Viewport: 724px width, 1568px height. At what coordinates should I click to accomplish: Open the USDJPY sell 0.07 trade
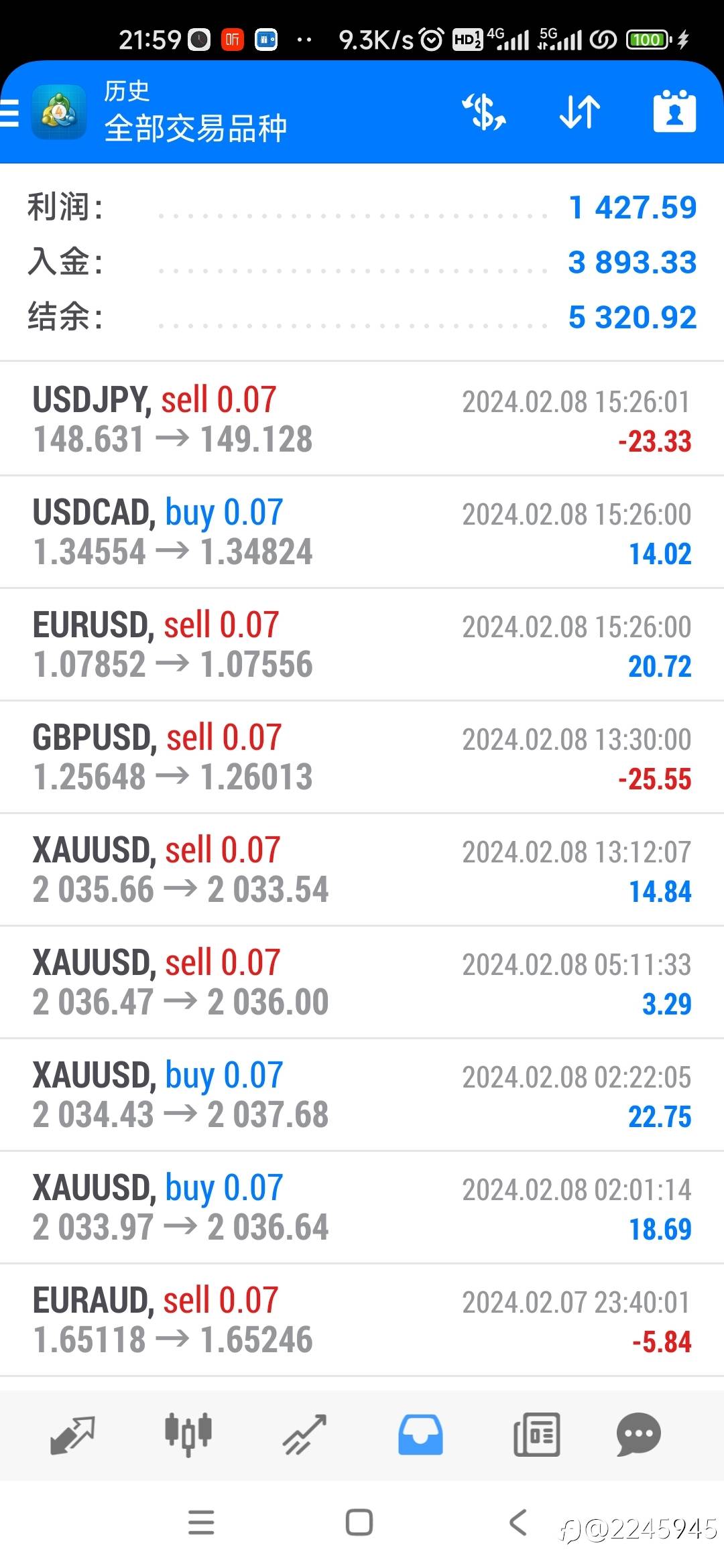tap(362, 419)
